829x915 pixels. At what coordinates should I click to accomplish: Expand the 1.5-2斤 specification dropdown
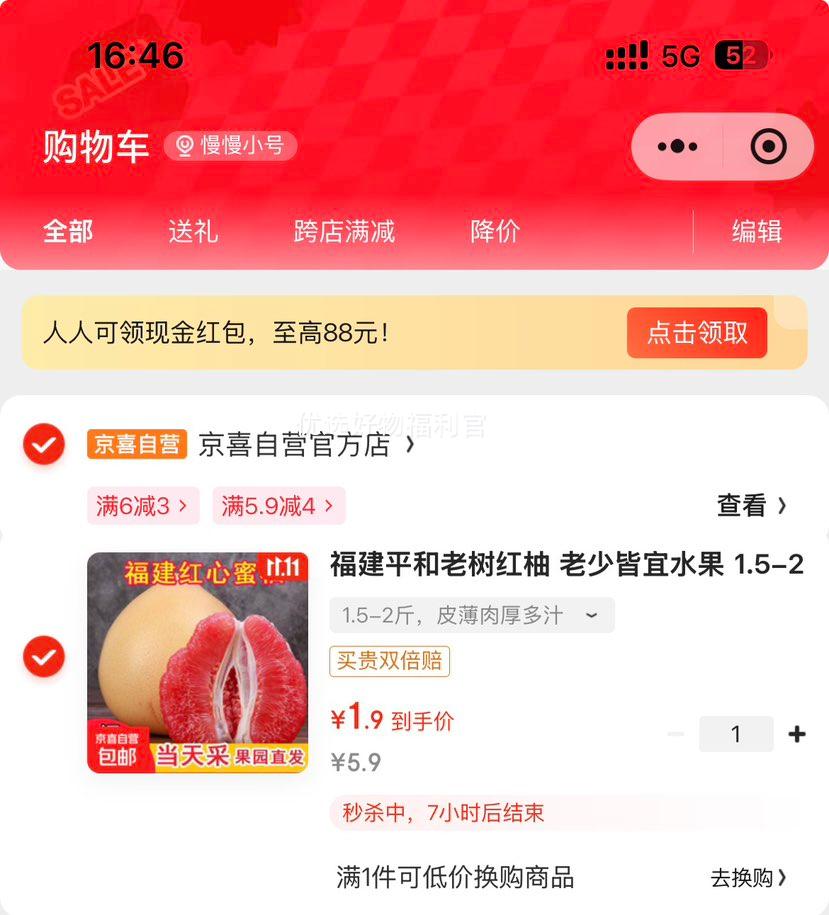(x=472, y=615)
